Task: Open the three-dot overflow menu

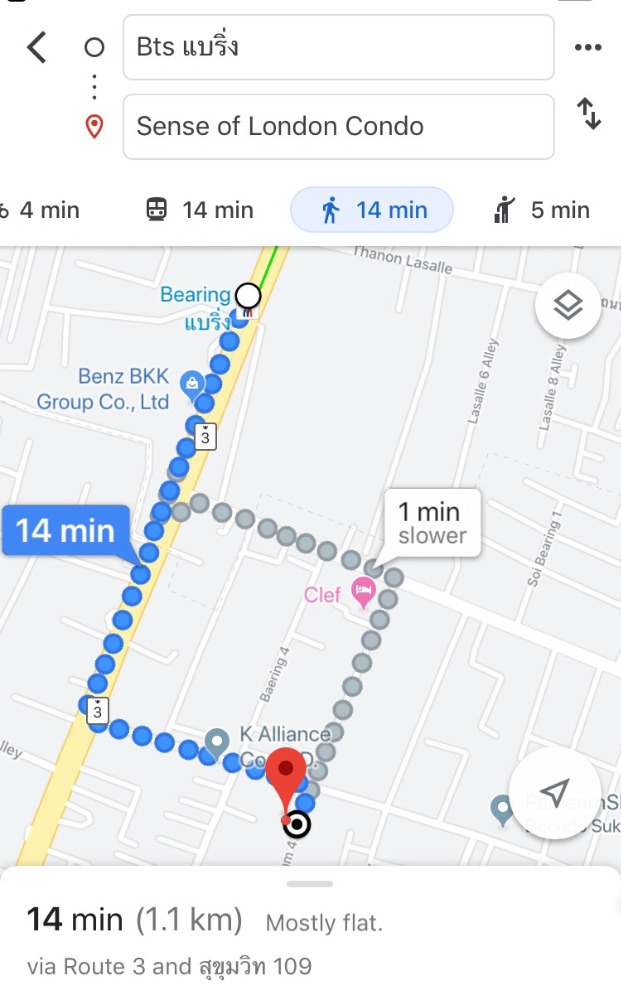Action: click(588, 47)
